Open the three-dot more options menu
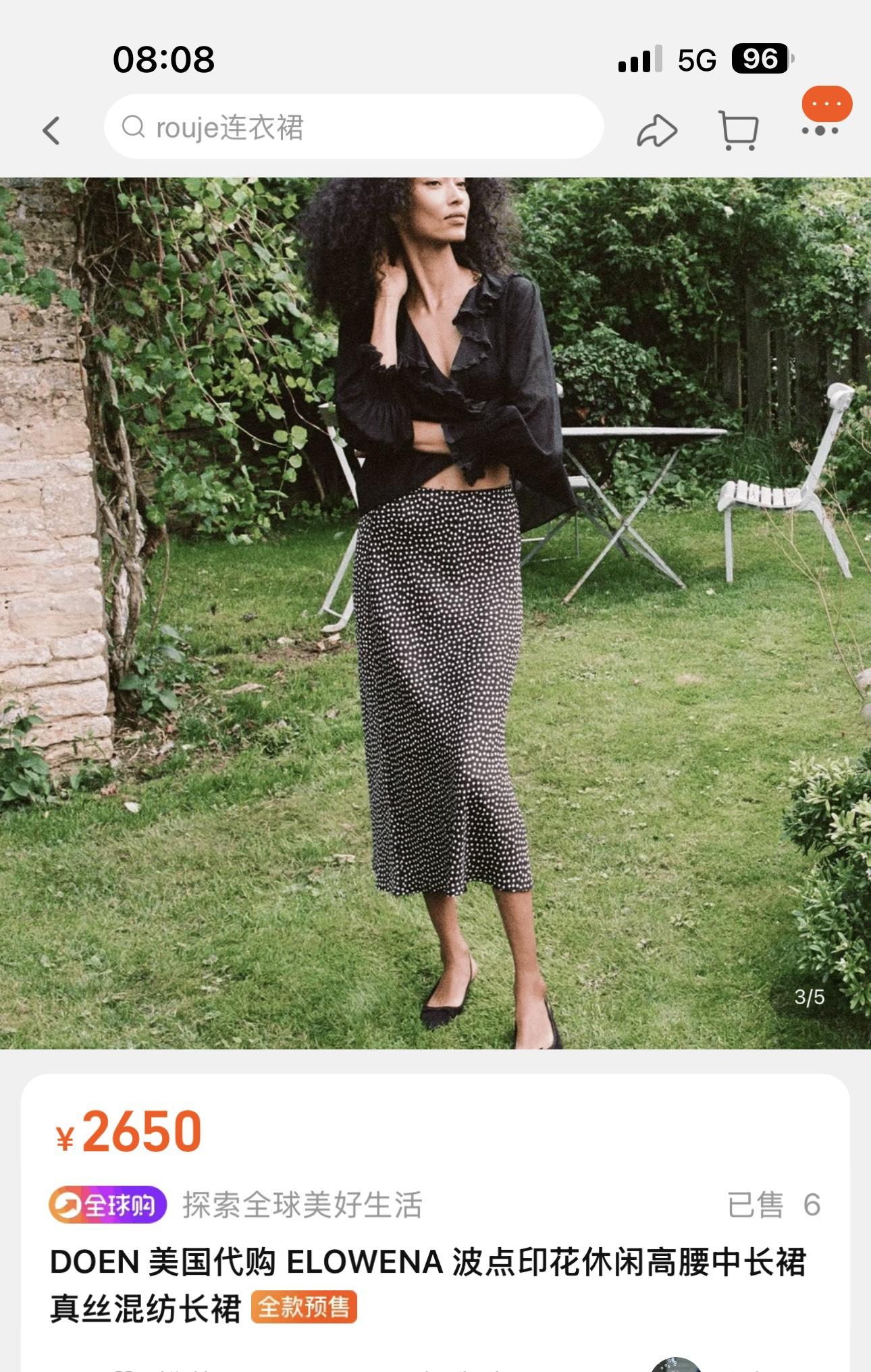The height and width of the screenshot is (1372, 871). tap(820, 130)
